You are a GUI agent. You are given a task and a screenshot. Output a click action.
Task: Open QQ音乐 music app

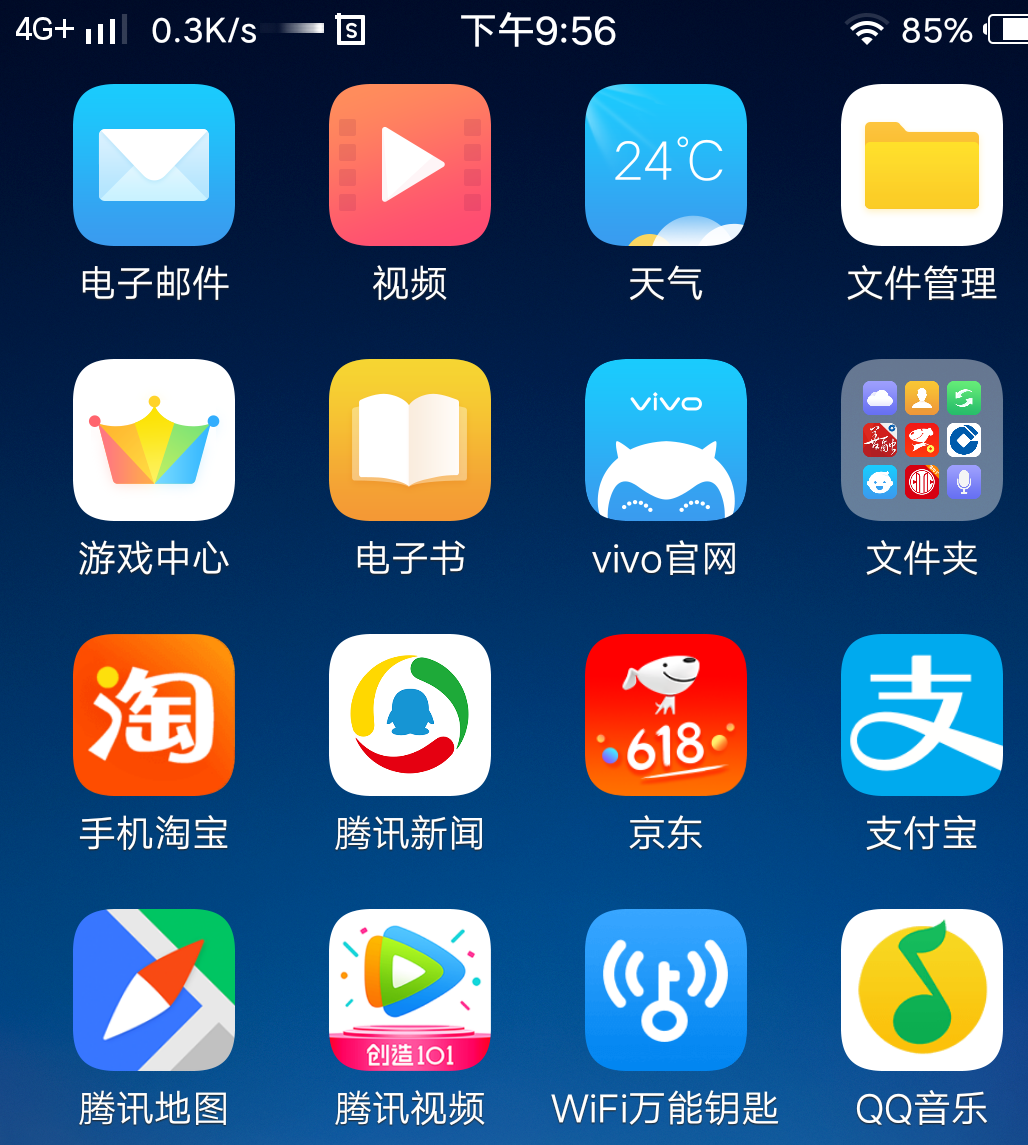pos(922,990)
